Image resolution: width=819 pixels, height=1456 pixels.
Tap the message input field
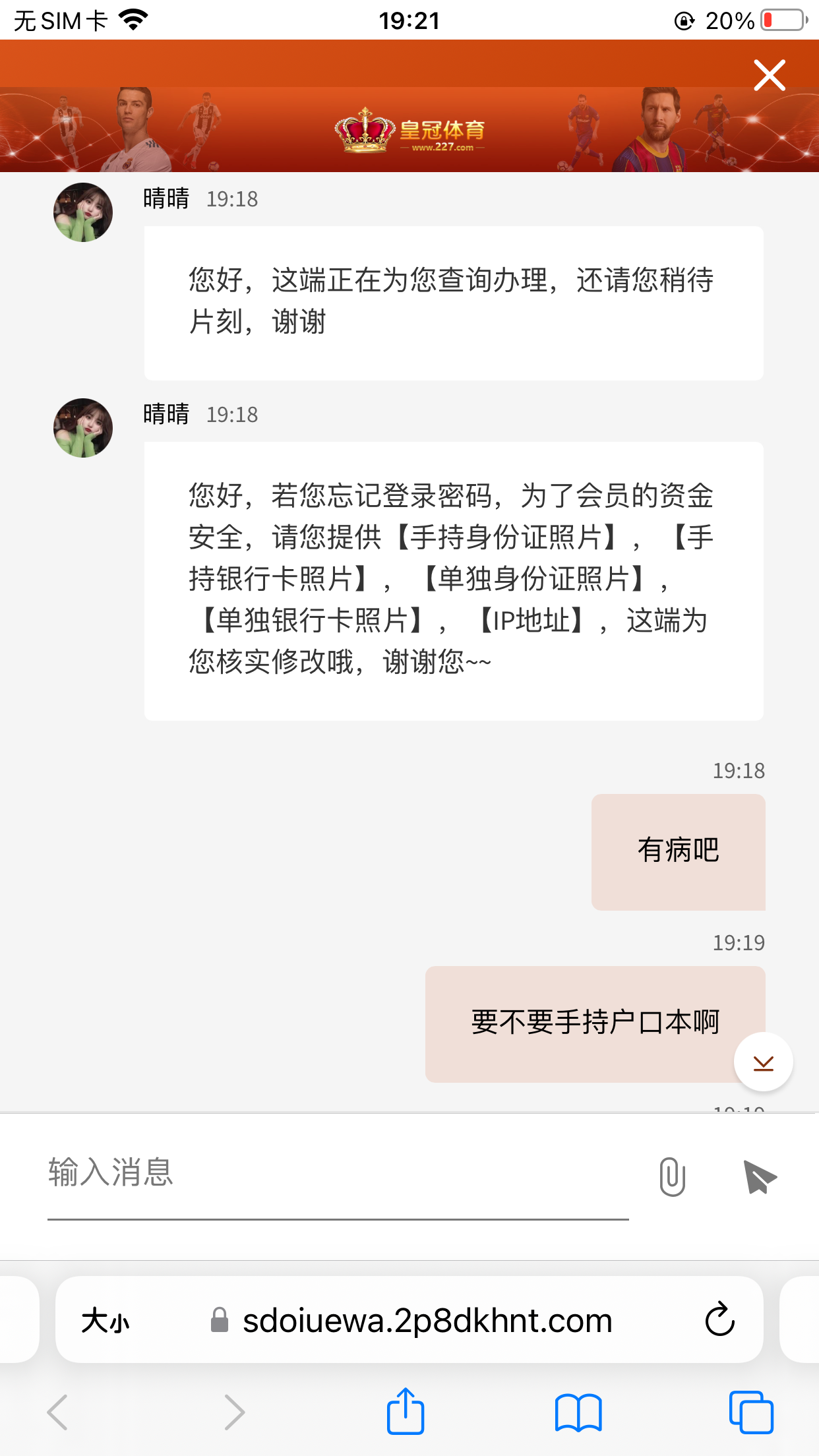click(x=338, y=1174)
